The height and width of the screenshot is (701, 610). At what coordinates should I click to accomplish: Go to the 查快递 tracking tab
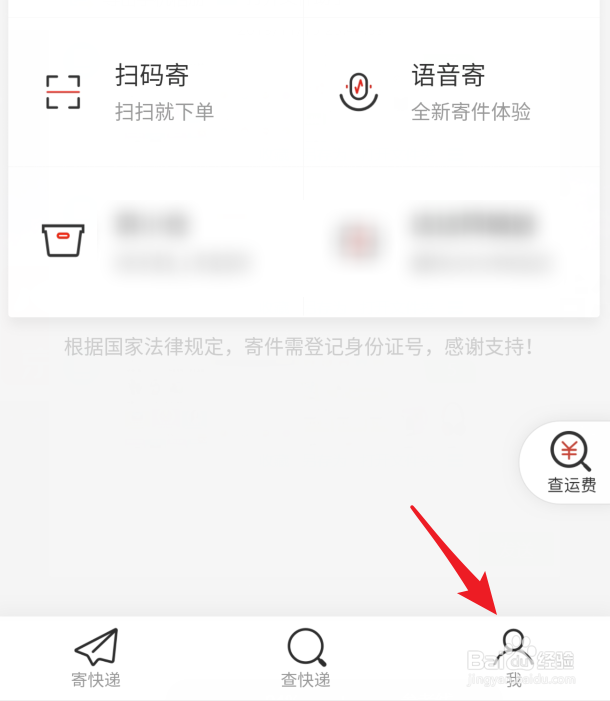[305, 658]
